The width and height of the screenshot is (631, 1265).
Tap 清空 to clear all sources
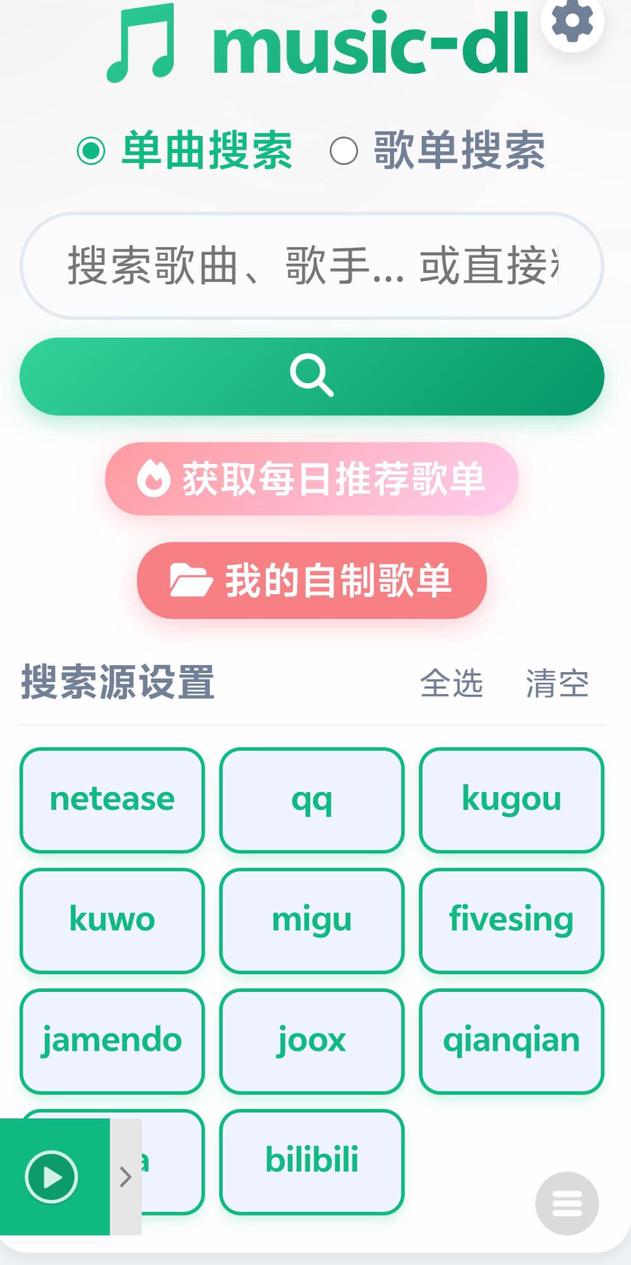click(x=557, y=684)
